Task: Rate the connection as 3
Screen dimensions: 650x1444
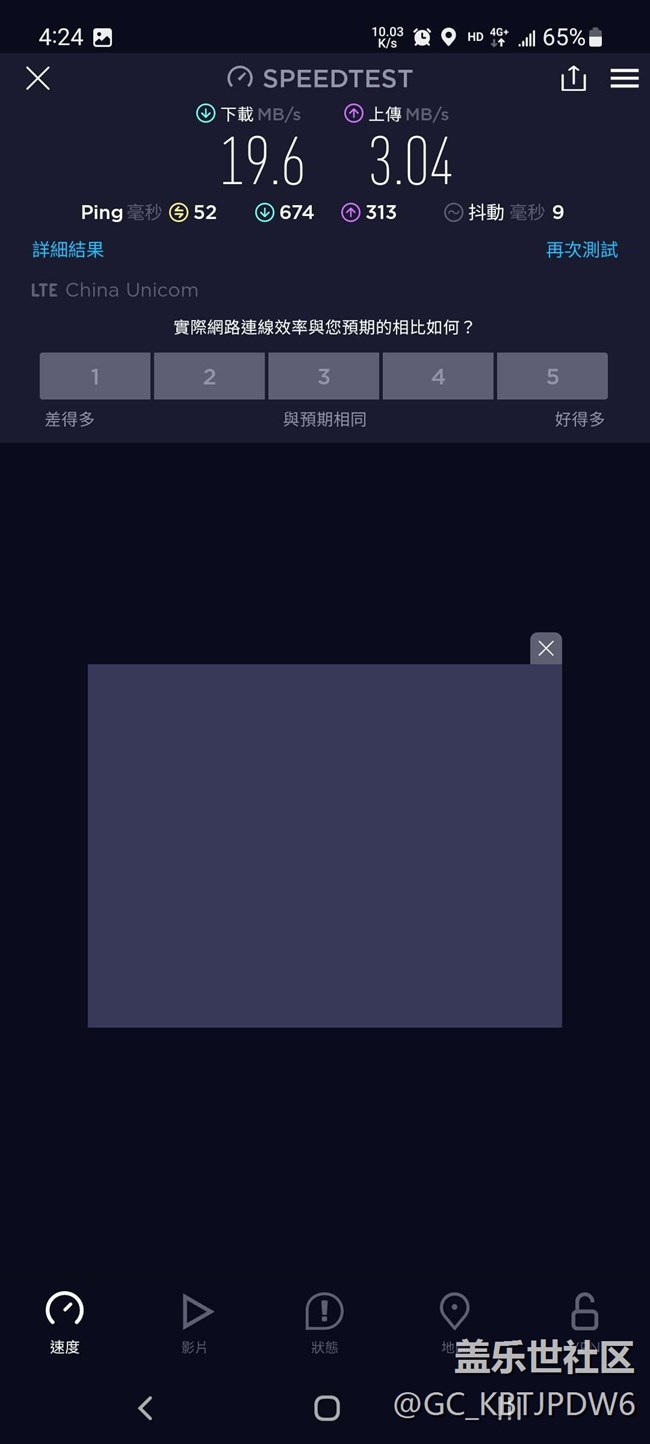Action: 324,377
